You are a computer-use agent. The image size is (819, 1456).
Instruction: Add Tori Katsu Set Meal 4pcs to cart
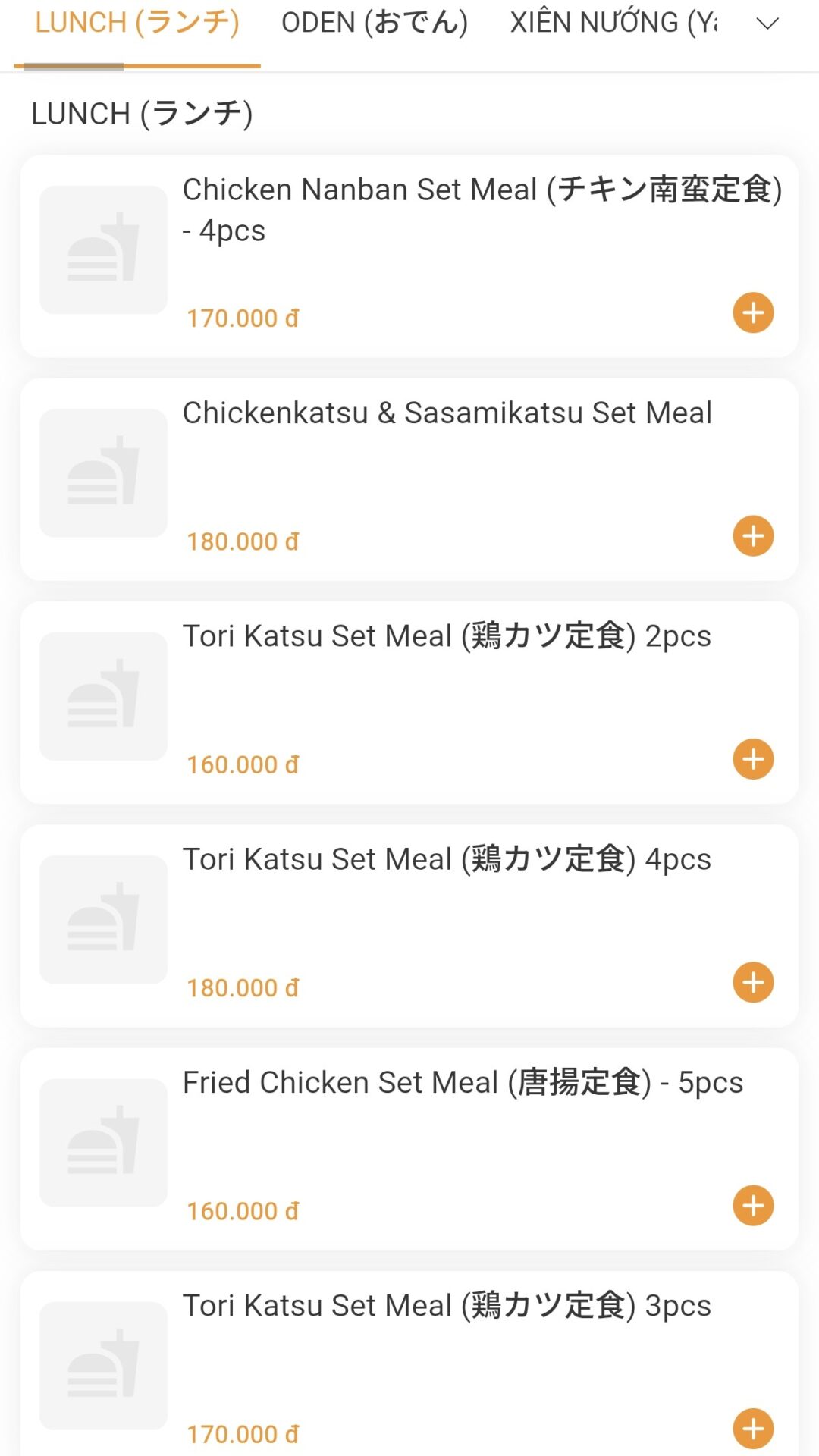(x=753, y=983)
